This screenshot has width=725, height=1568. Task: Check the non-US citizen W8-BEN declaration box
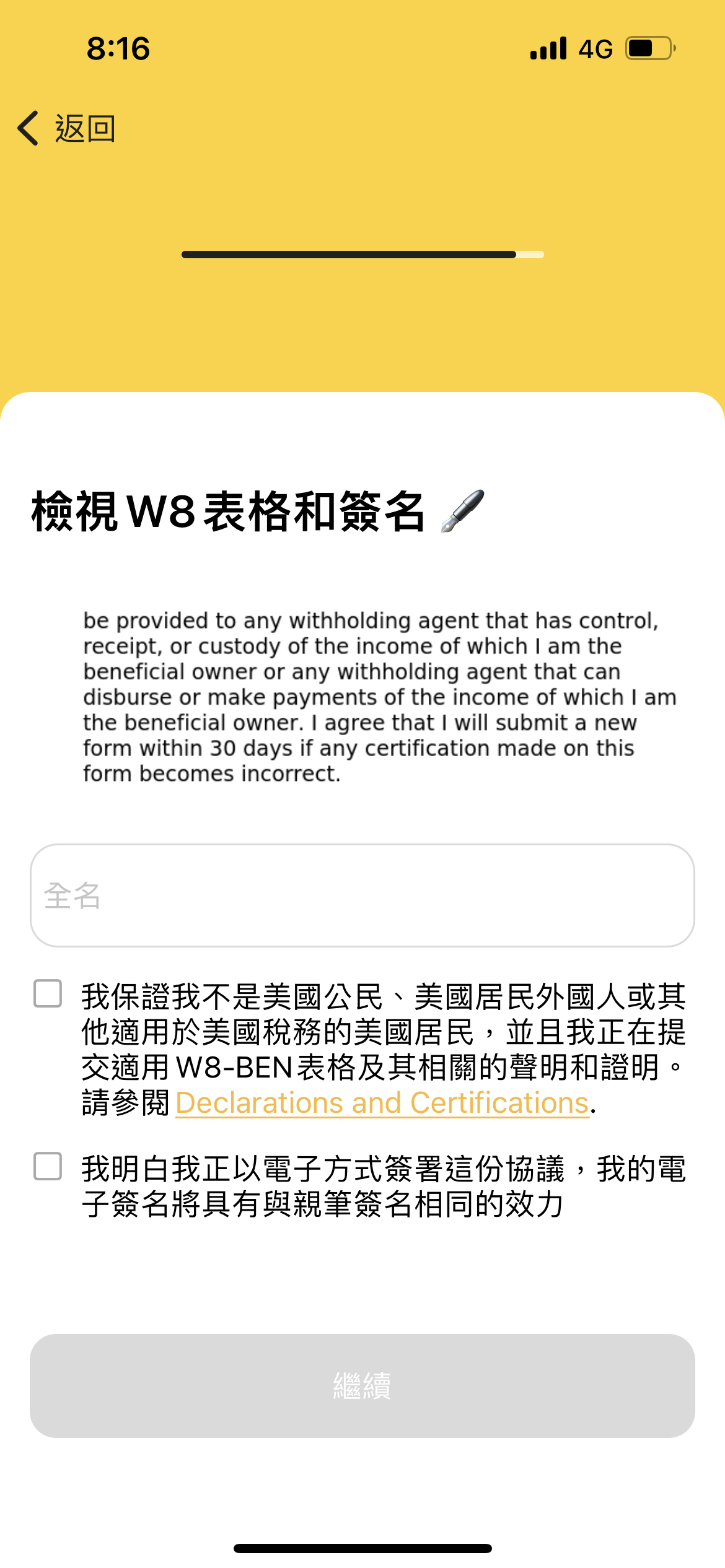(x=48, y=993)
